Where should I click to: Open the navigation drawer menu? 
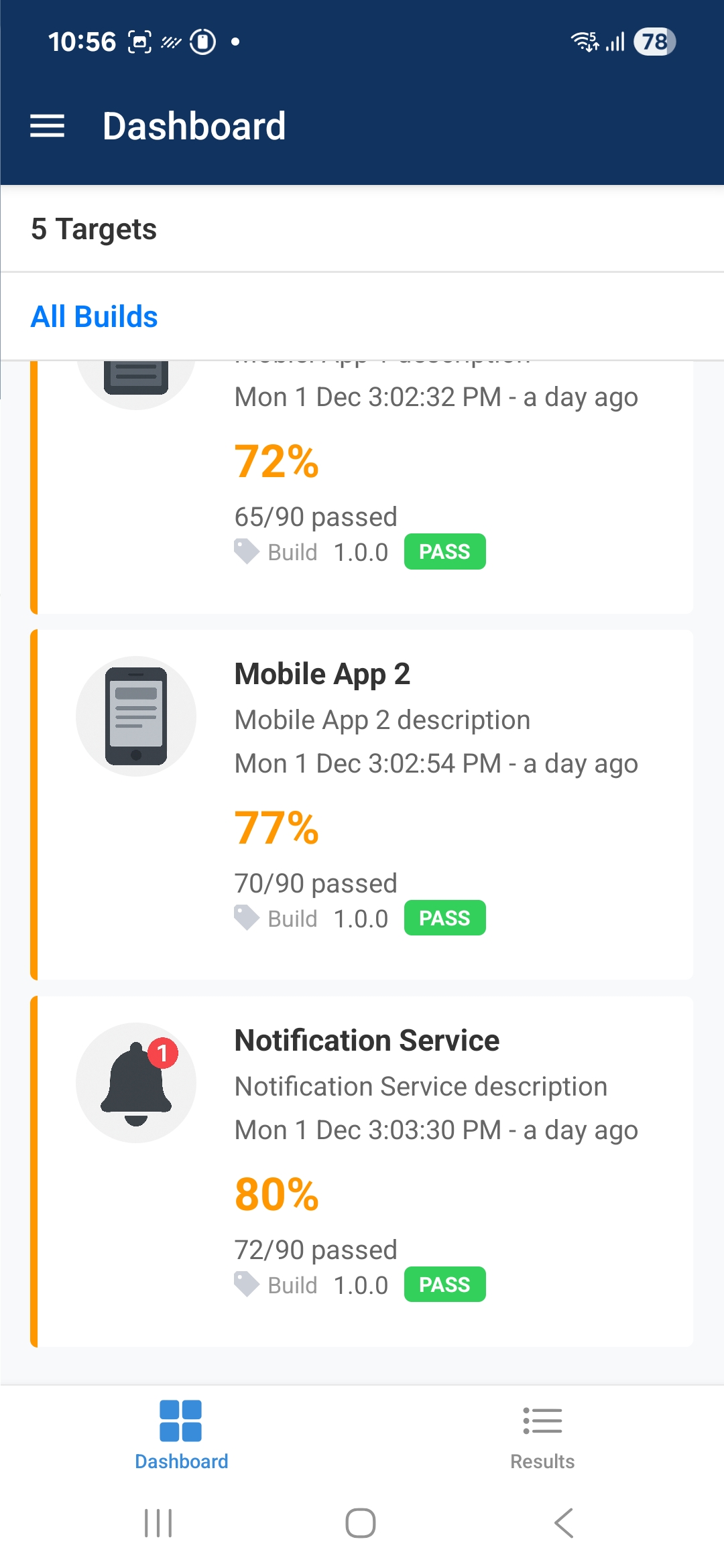[x=48, y=125]
